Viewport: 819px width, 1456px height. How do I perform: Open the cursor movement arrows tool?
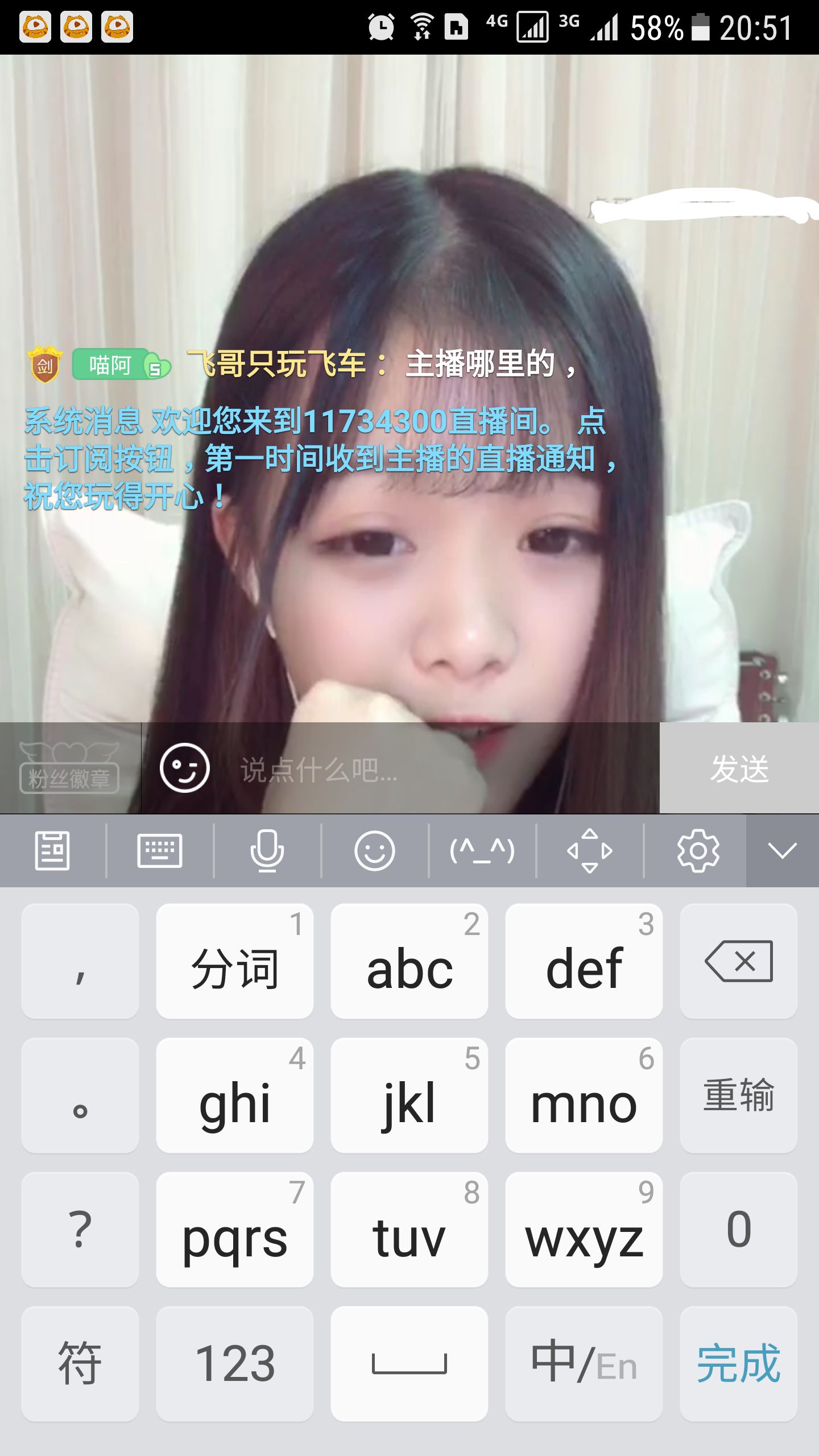pyautogui.click(x=590, y=851)
